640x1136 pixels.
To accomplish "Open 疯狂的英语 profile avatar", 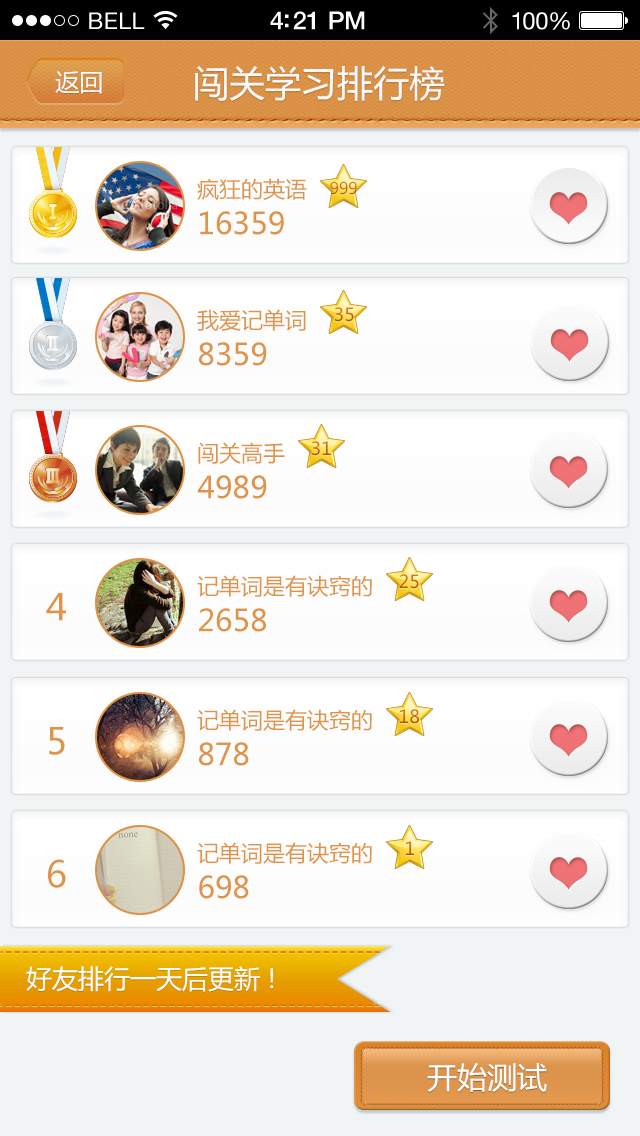I will tap(140, 206).
